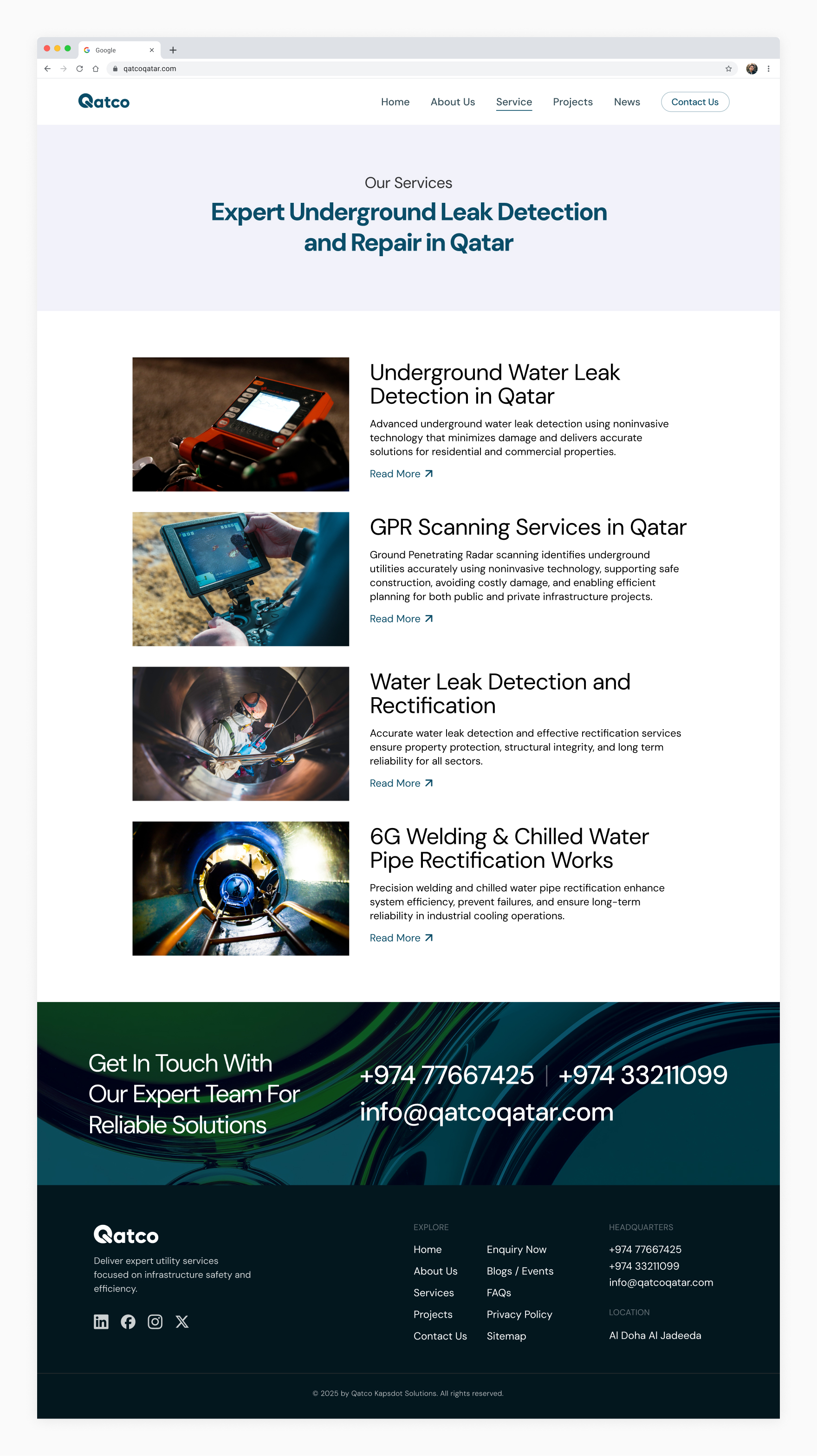
Task: Open the Facebook icon in footer
Action: [128, 1321]
